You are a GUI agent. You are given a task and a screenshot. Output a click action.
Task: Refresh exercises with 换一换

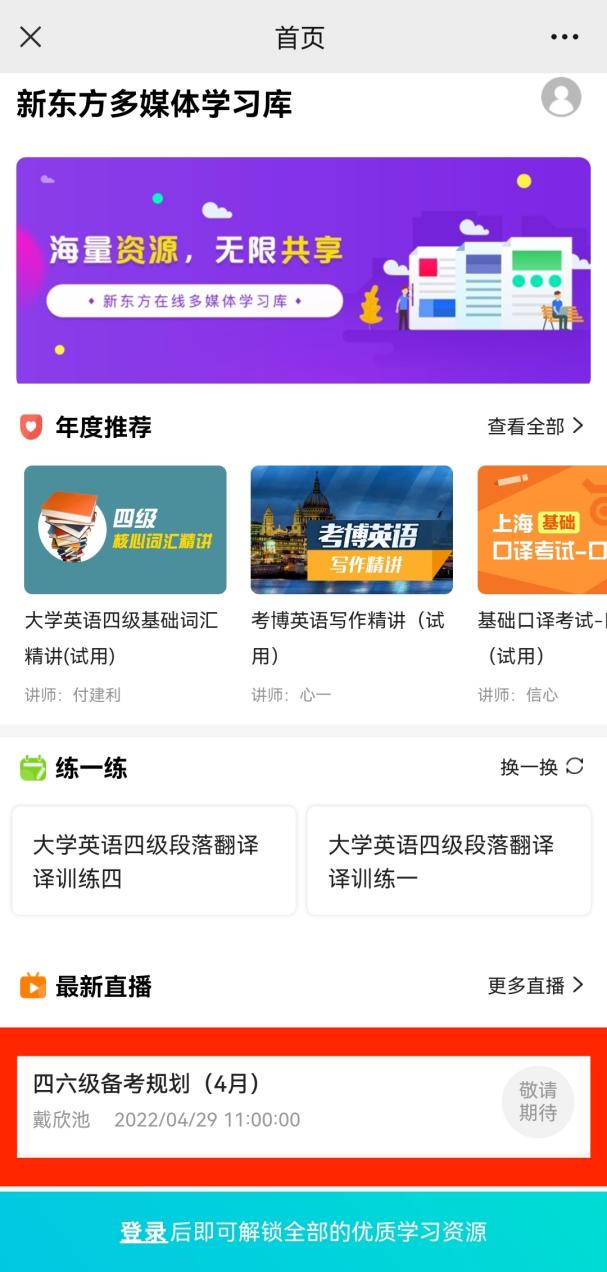541,767
